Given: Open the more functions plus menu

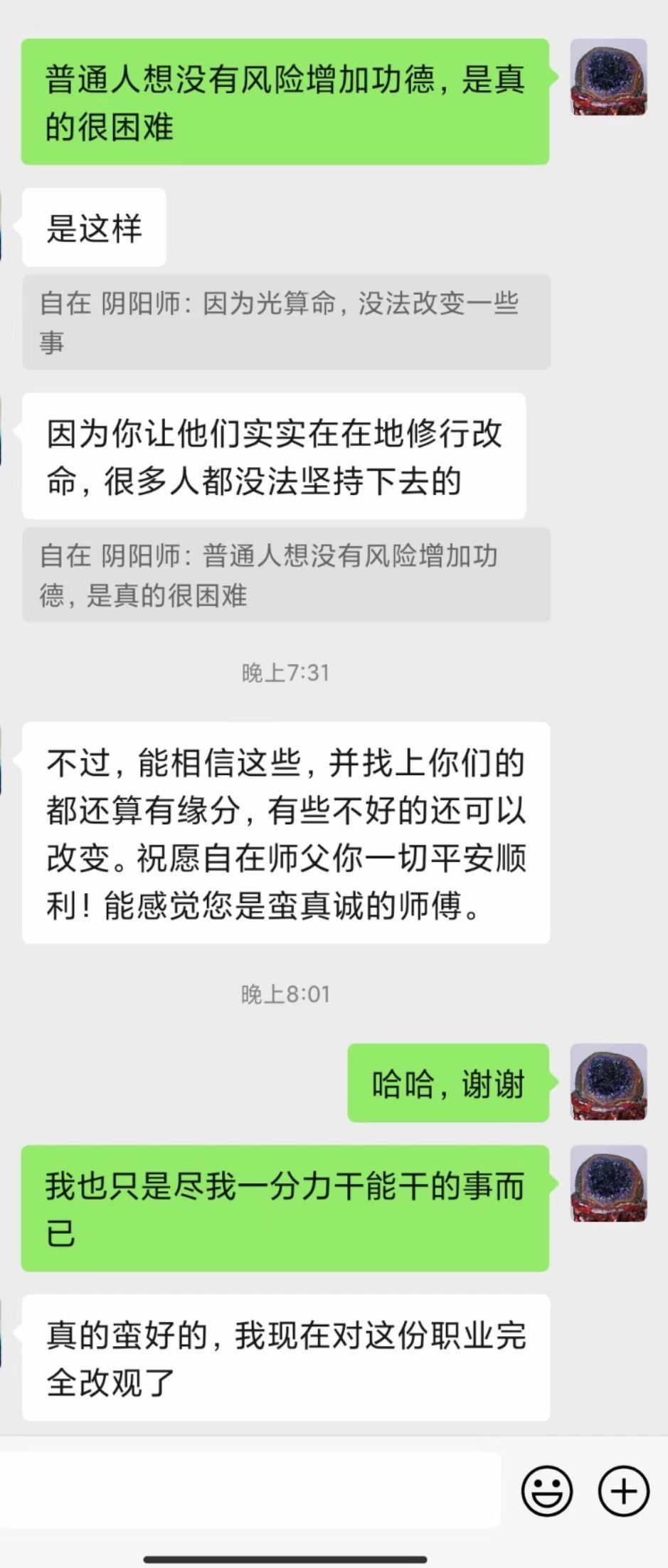Looking at the screenshot, I should coord(622,1491).
